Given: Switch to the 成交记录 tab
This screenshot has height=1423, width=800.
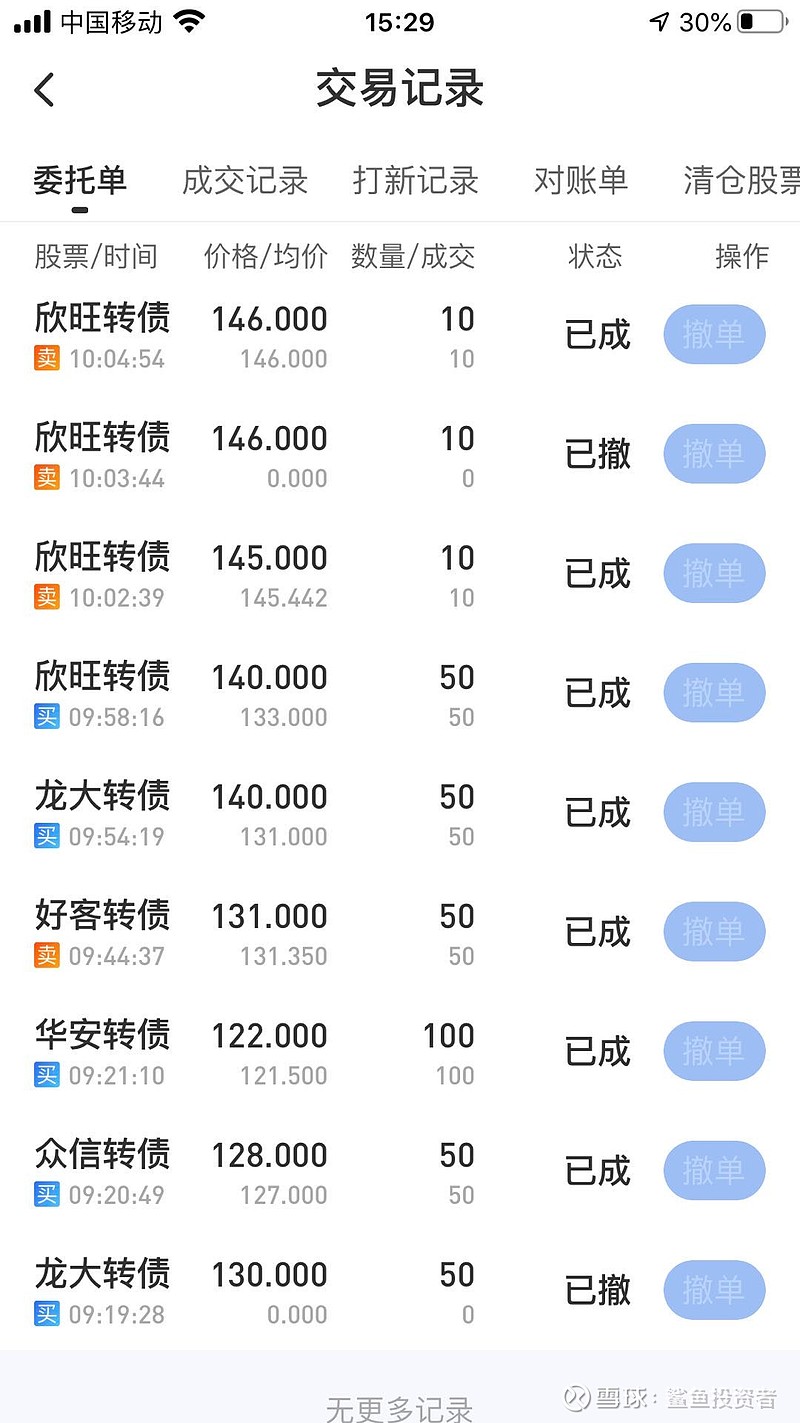Looking at the screenshot, I should [x=244, y=181].
